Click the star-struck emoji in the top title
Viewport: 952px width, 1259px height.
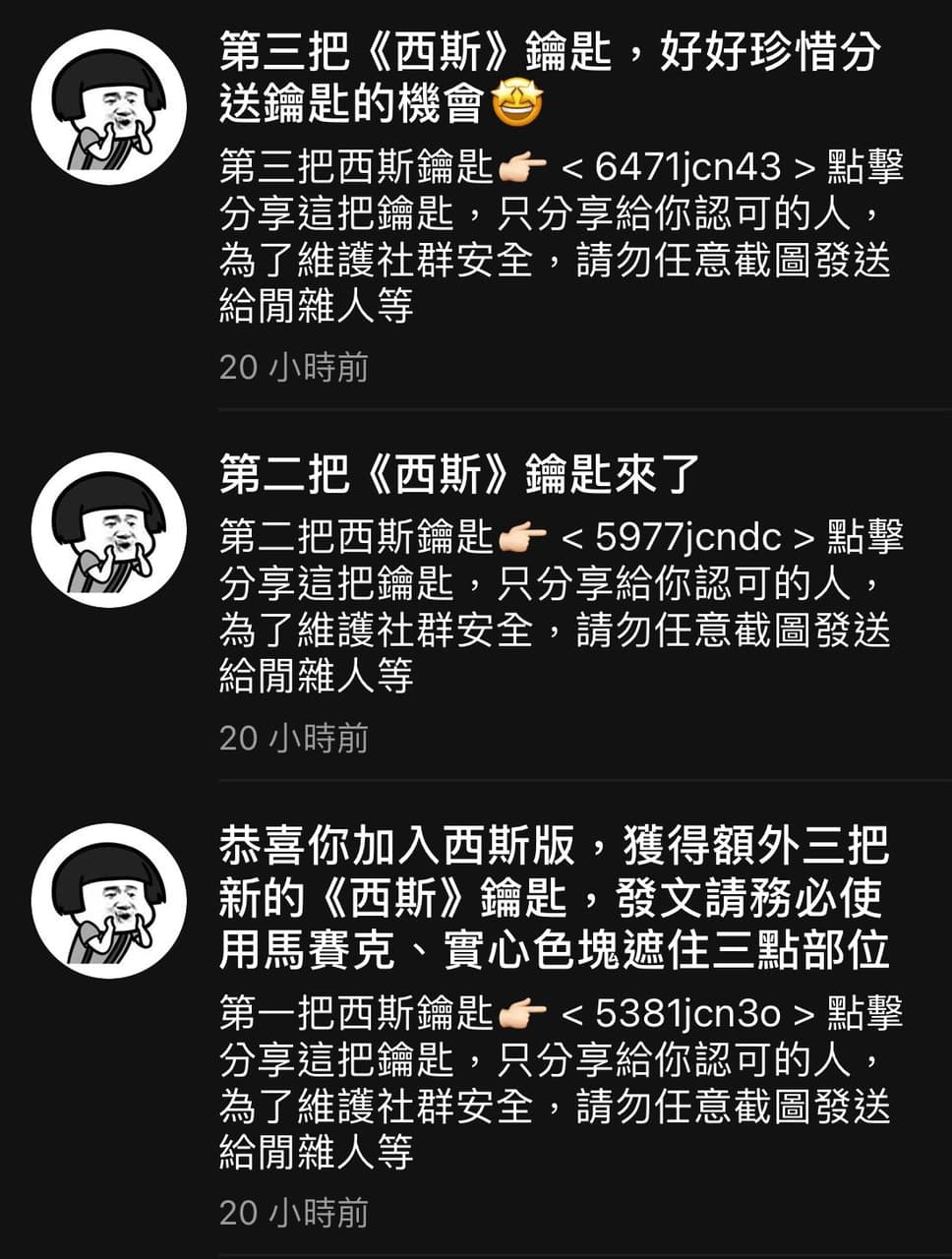tap(516, 100)
